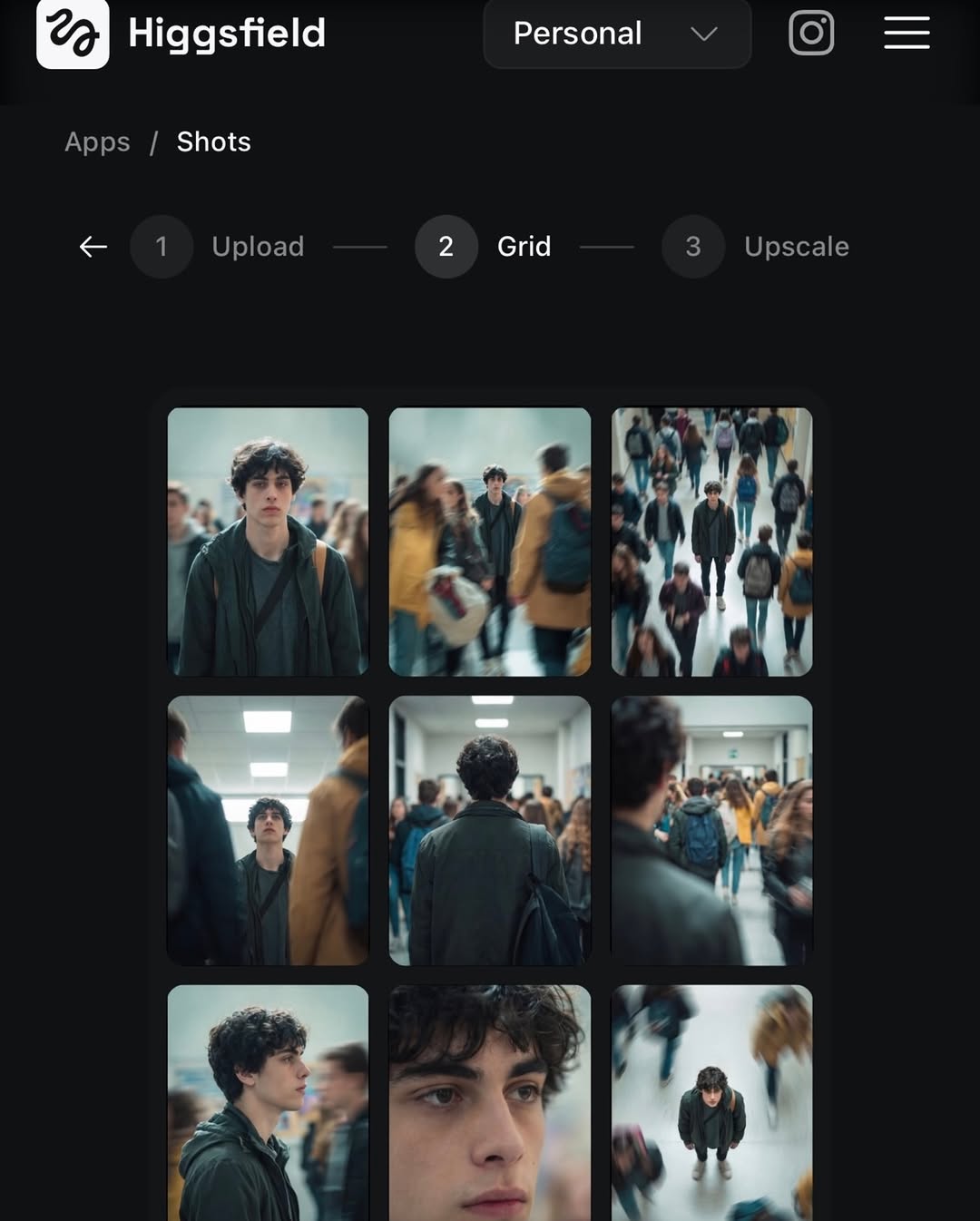Image resolution: width=980 pixels, height=1221 pixels.
Task: Choose the extreme close-up face shot
Action: pyautogui.click(x=490, y=1102)
